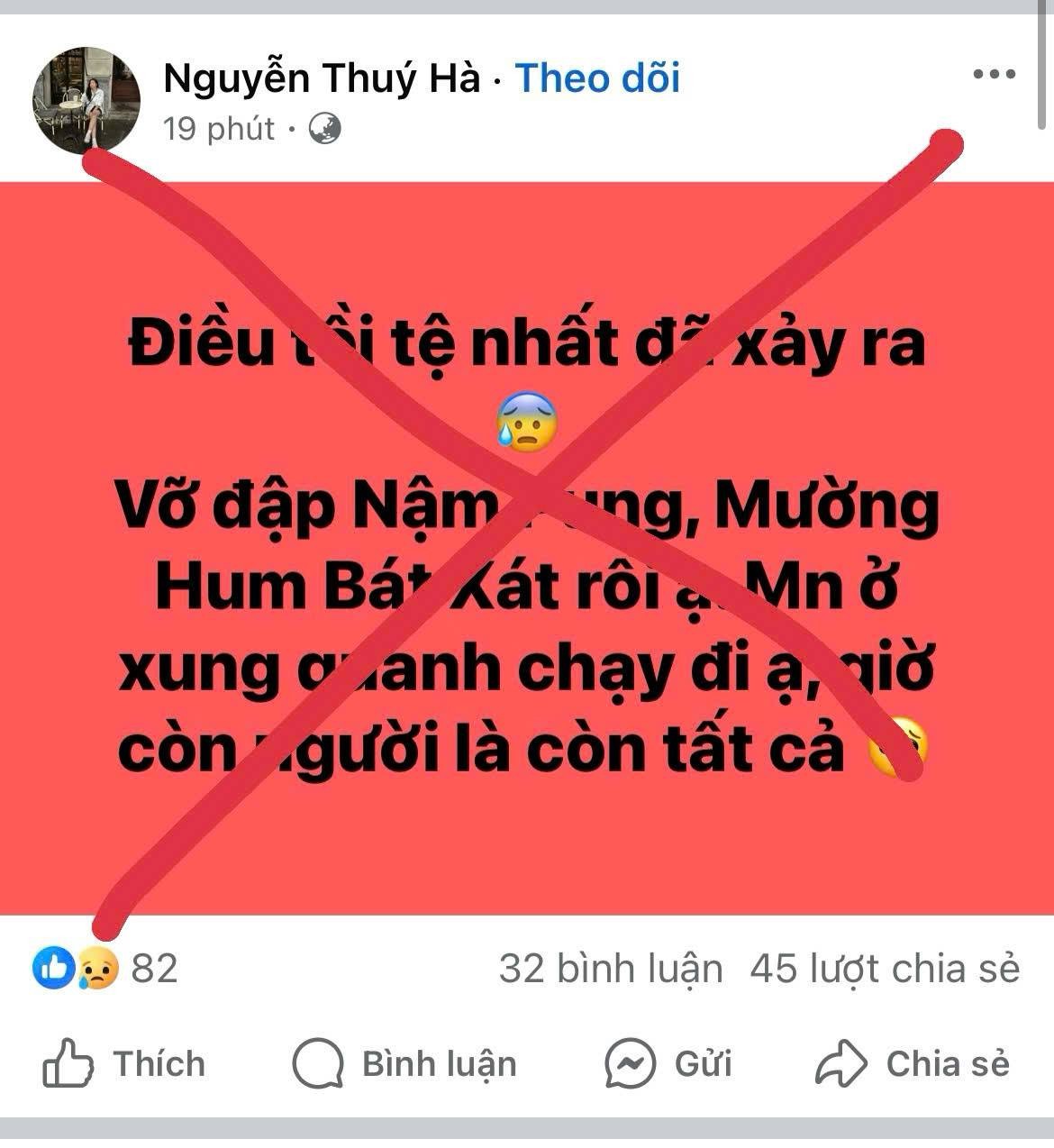Viewport: 1054px width, 1148px height.
Task: Like the post with Thích
Action: tap(124, 1064)
